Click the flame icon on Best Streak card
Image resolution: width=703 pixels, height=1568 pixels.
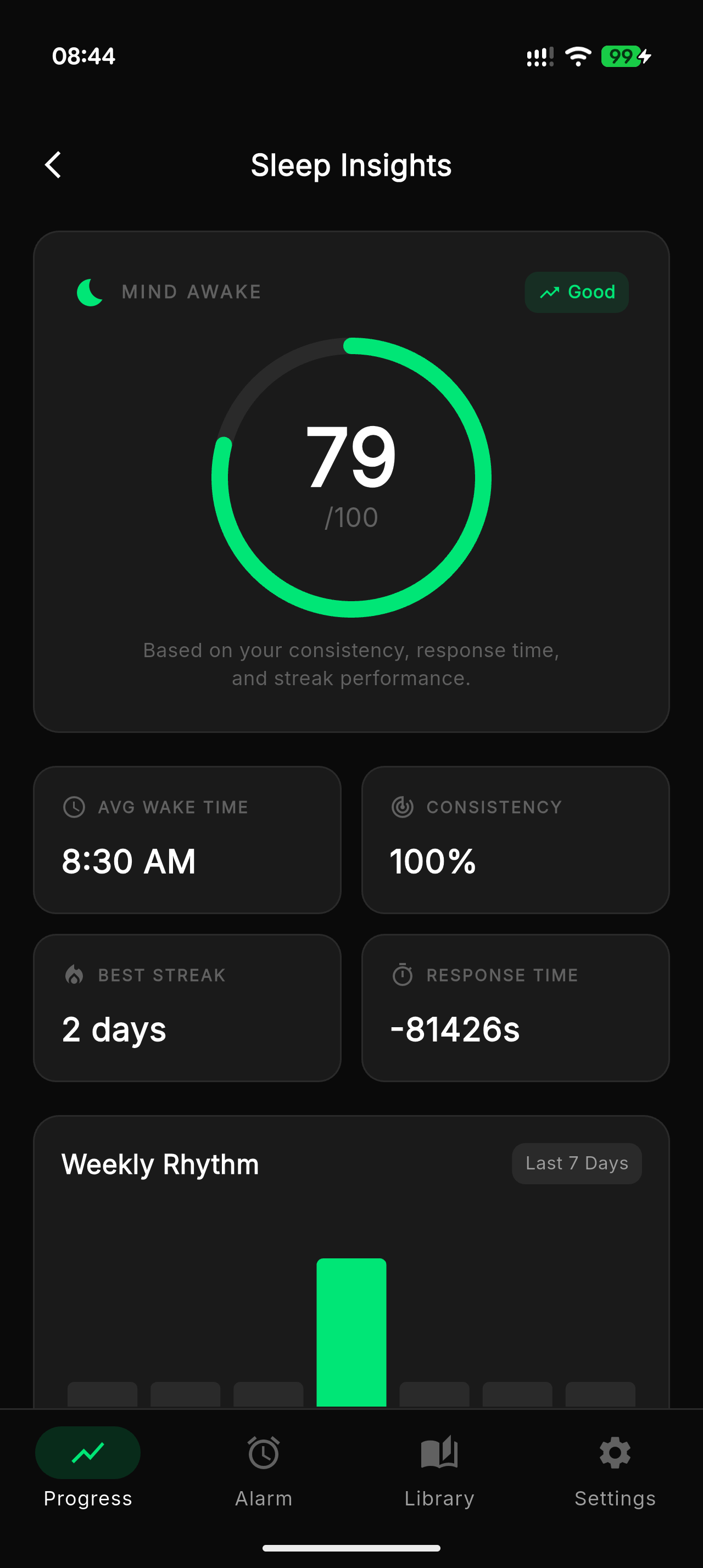pyautogui.click(x=74, y=975)
